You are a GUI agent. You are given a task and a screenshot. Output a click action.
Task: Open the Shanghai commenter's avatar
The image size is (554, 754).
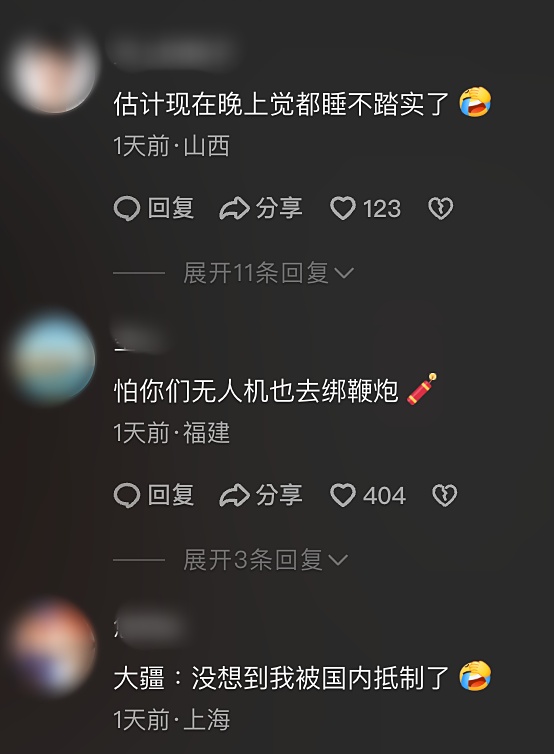pyautogui.click(x=54, y=647)
